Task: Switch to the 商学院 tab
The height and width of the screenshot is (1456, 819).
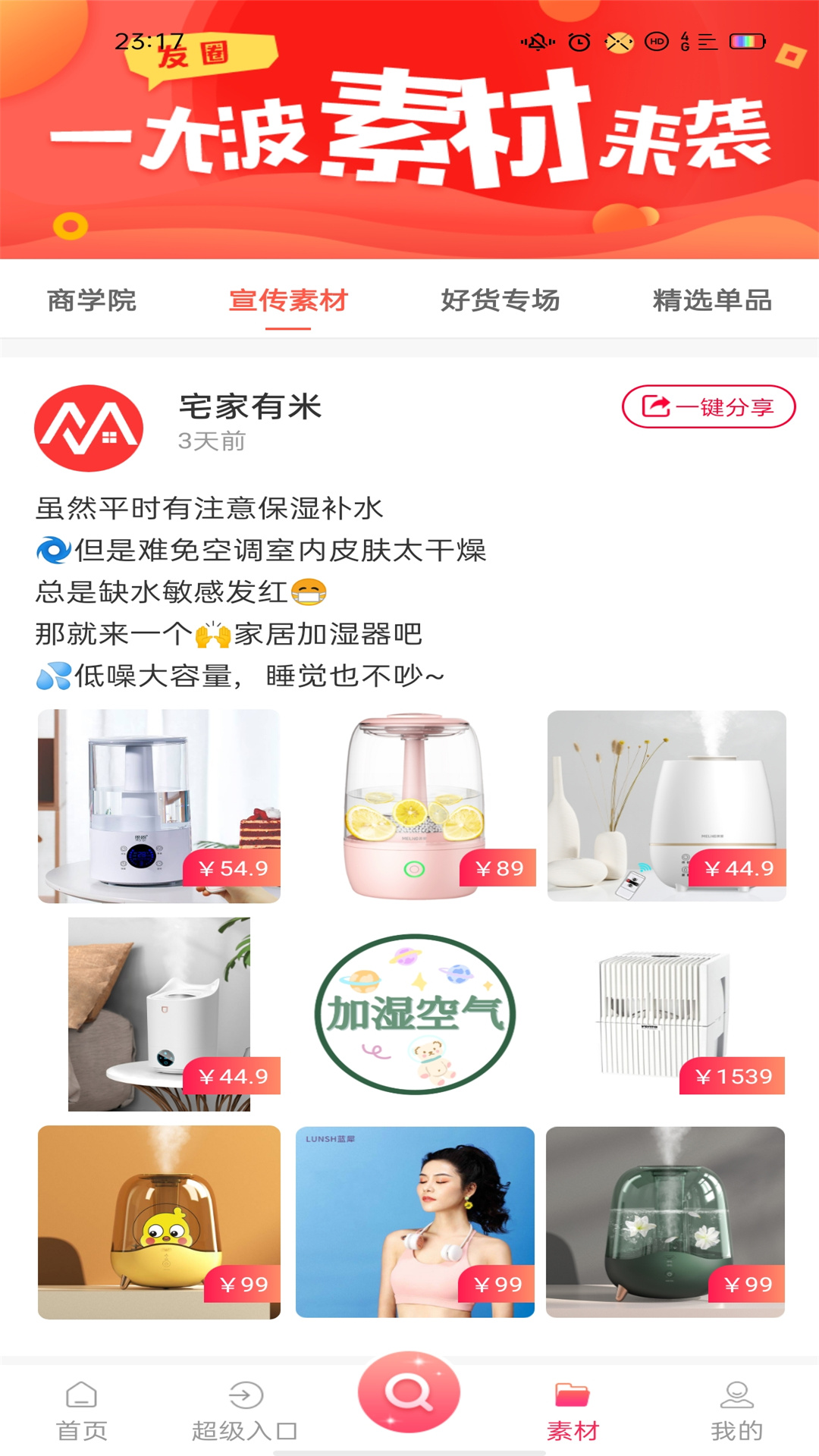Action: (91, 300)
